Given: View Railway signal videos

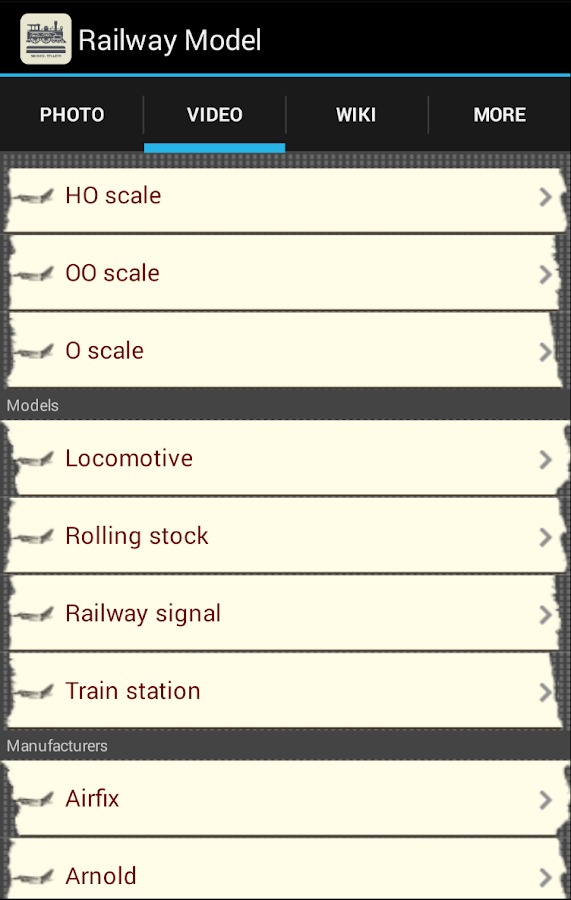Looking at the screenshot, I should 285,614.
